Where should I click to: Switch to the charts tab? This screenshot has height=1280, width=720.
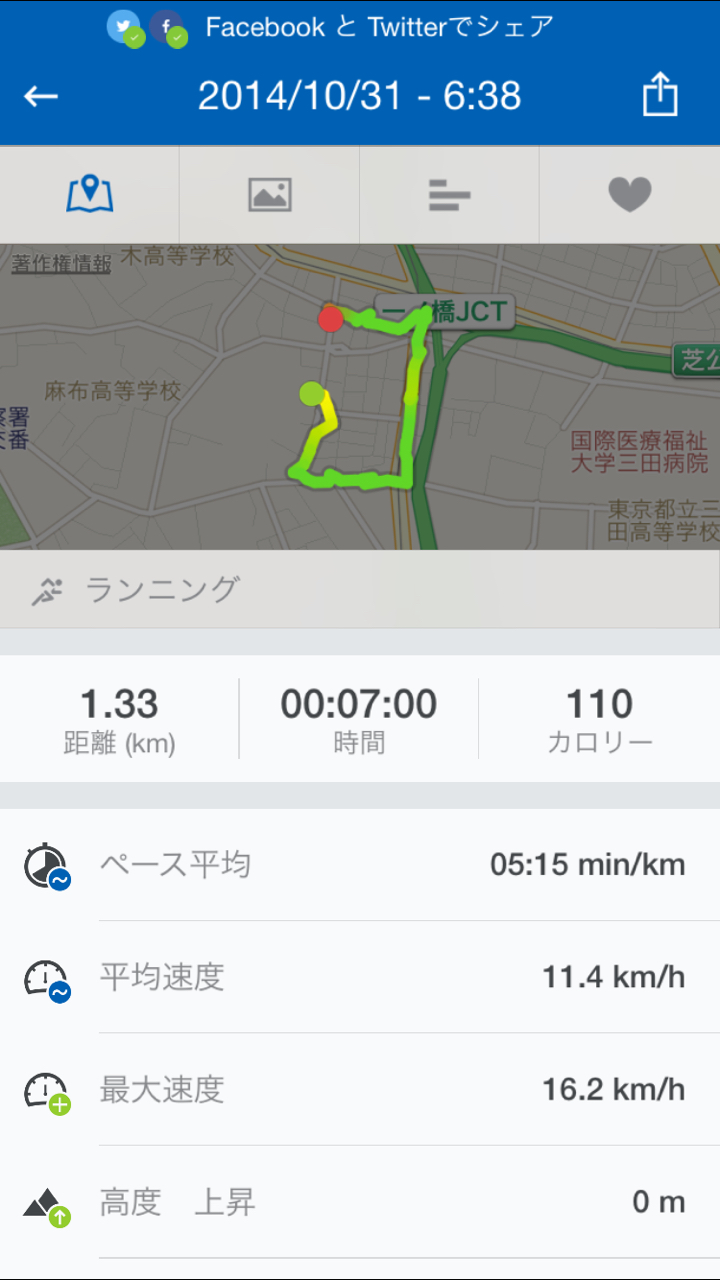pos(449,194)
